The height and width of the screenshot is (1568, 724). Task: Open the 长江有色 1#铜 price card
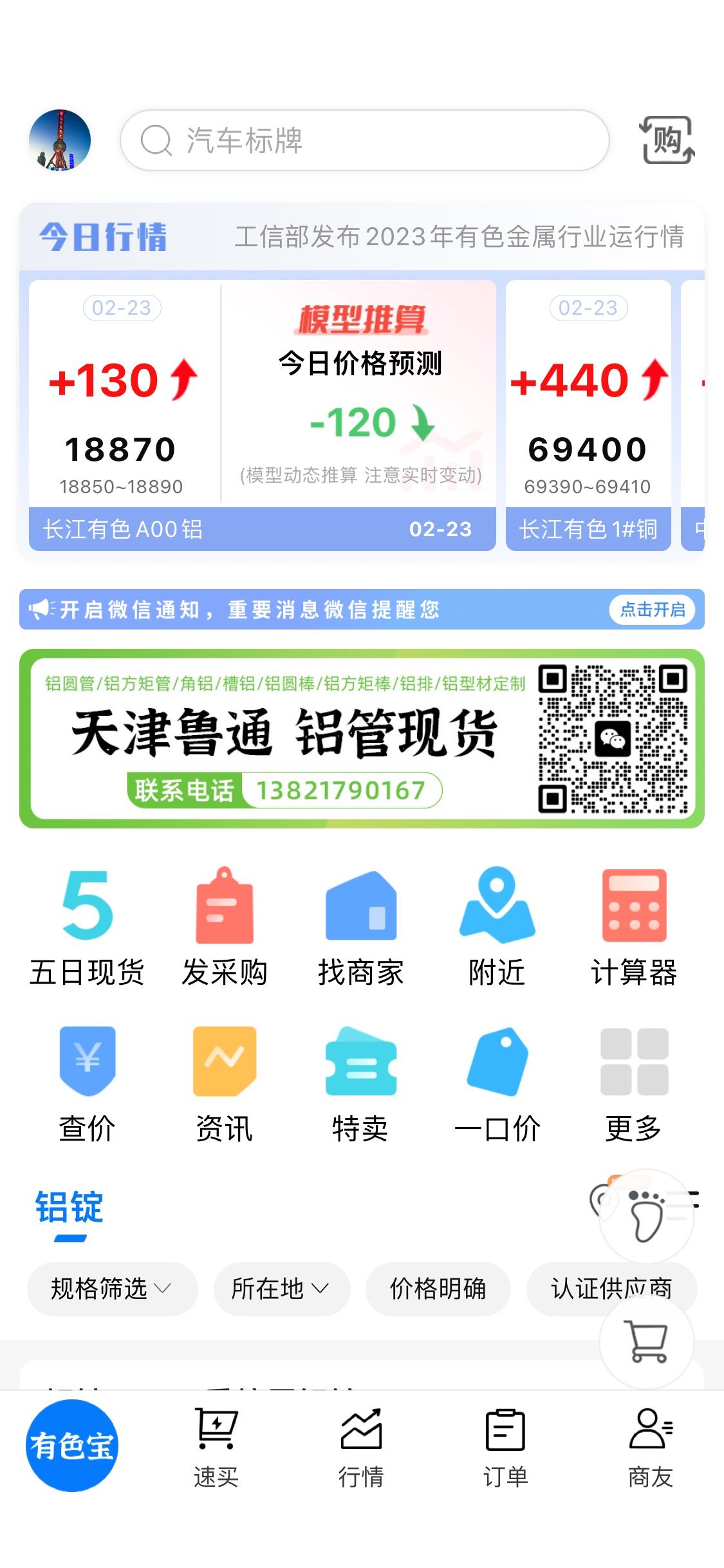(x=588, y=415)
